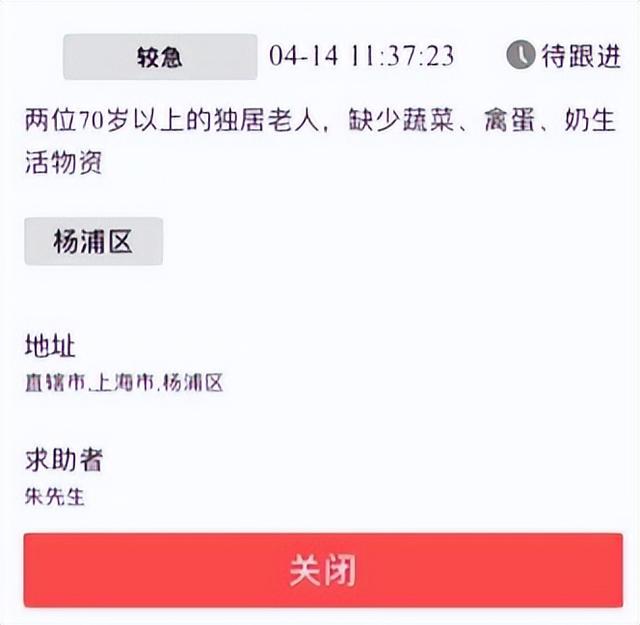Select the 杨浦区 district chip
Screen dimensions: 640x625
pos(93,242)
